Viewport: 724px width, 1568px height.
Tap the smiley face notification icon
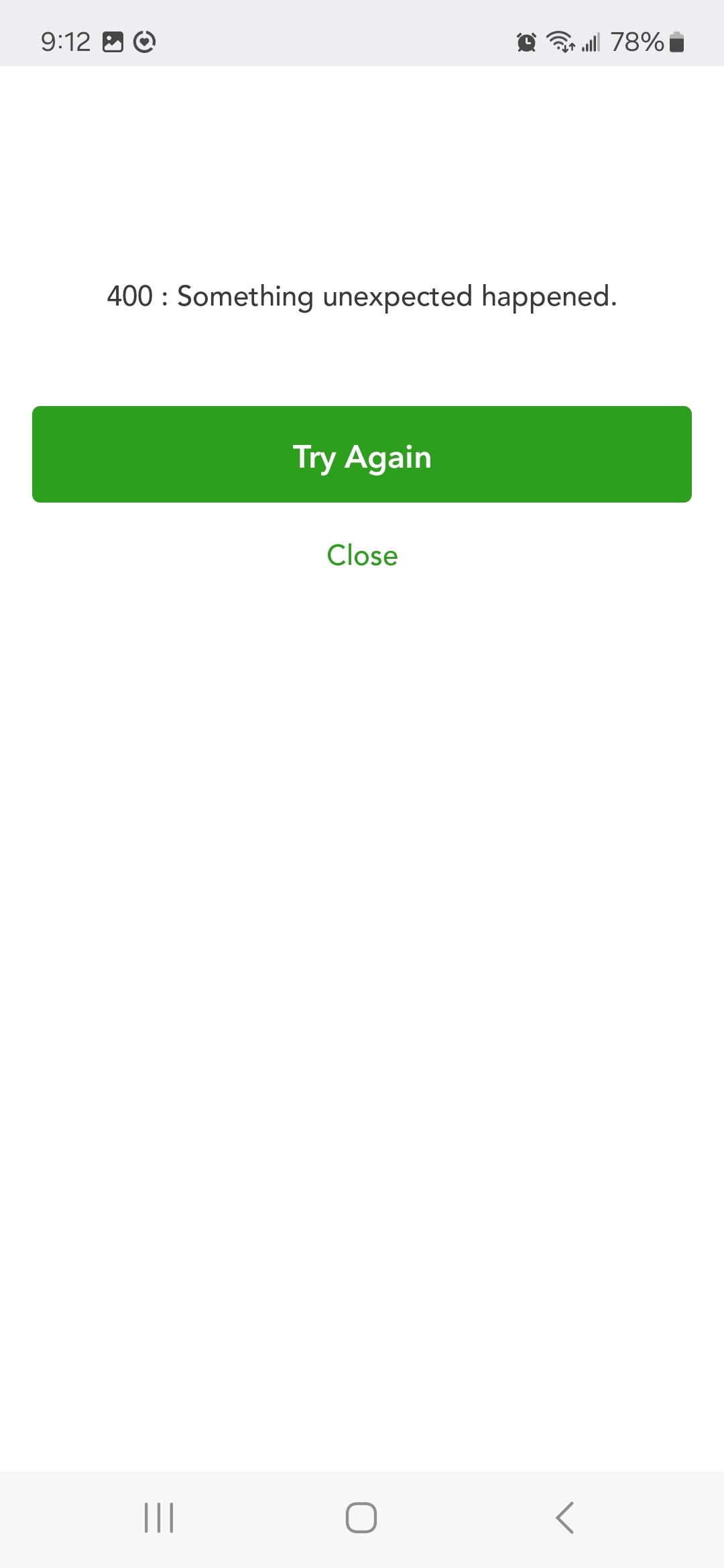(145, 42)
